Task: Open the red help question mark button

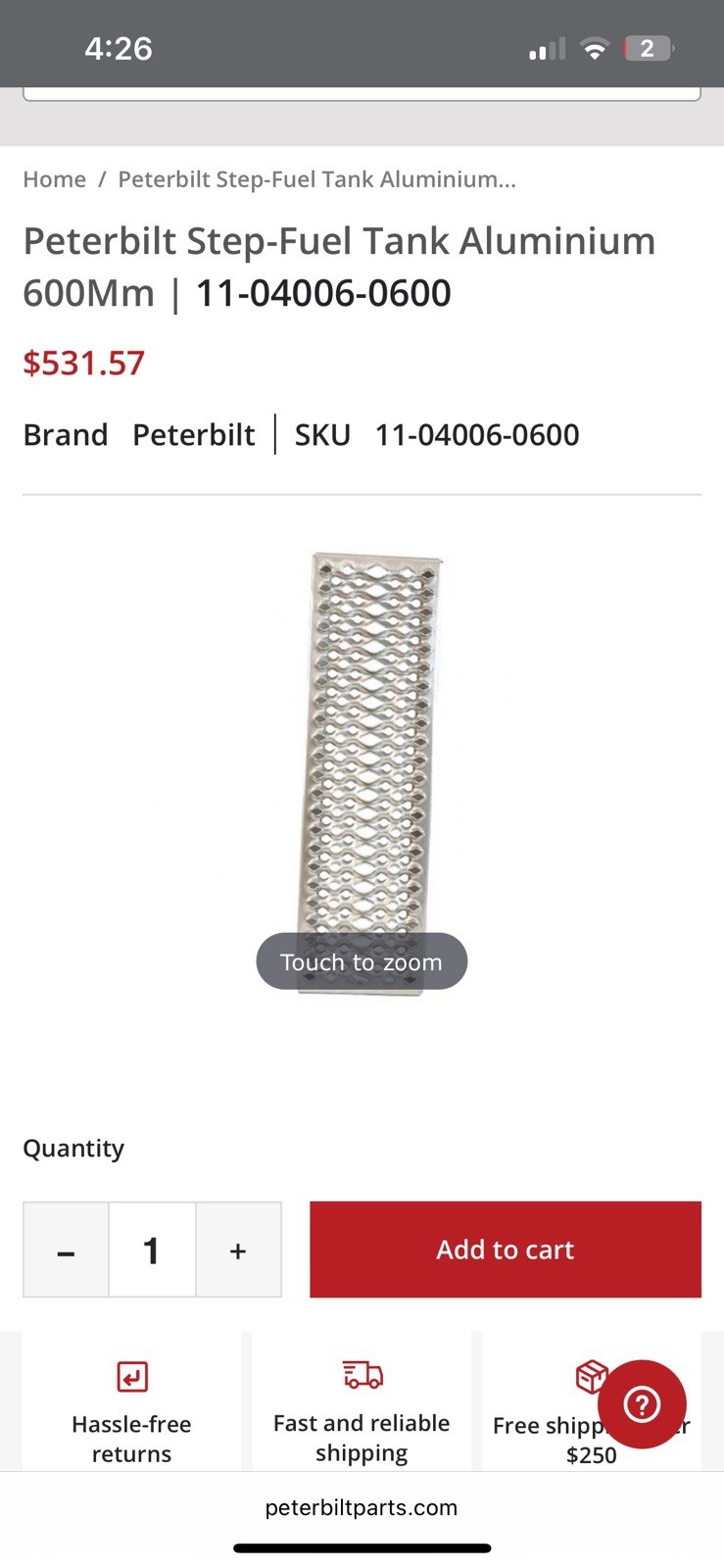Action: pos(642,1403)
